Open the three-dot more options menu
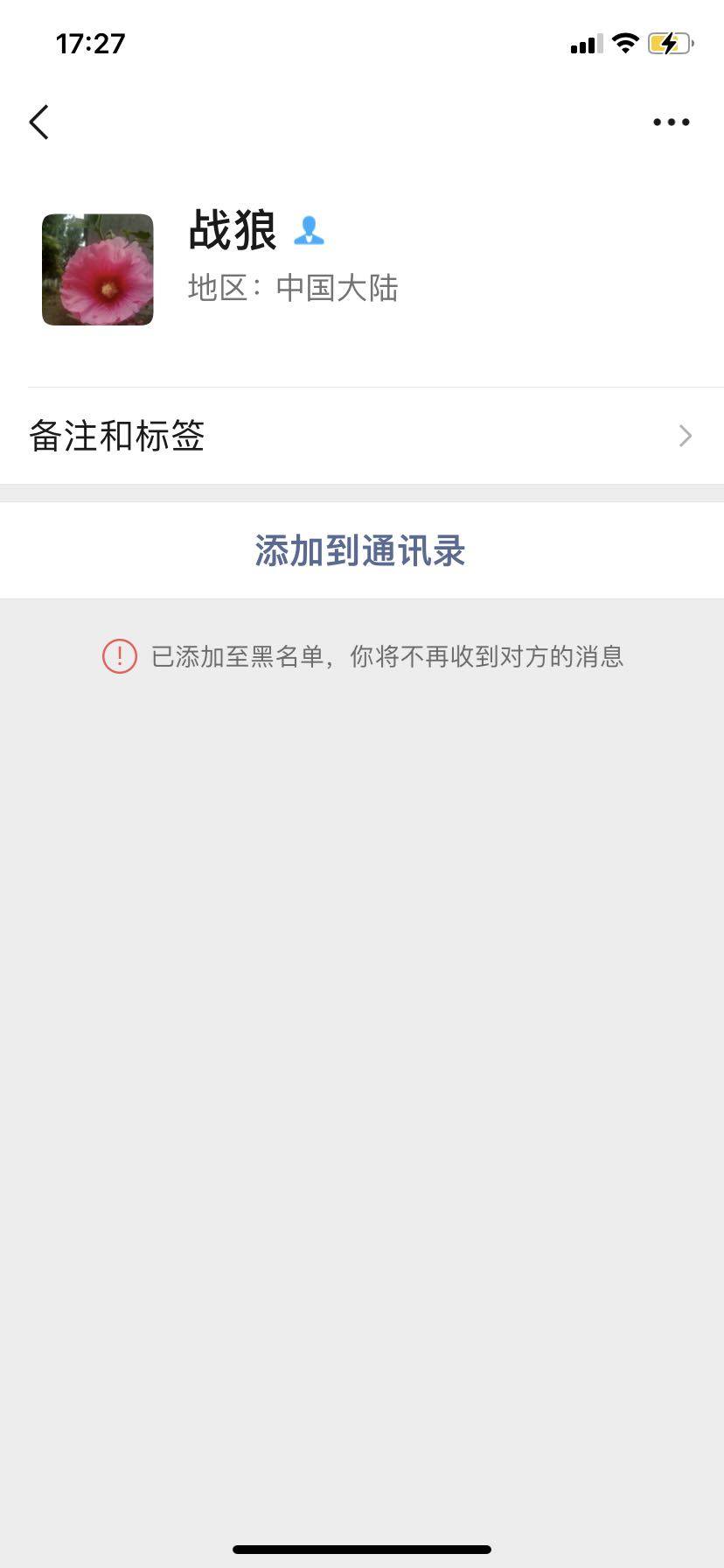The image size is (724, 1568). click(671, 122)
